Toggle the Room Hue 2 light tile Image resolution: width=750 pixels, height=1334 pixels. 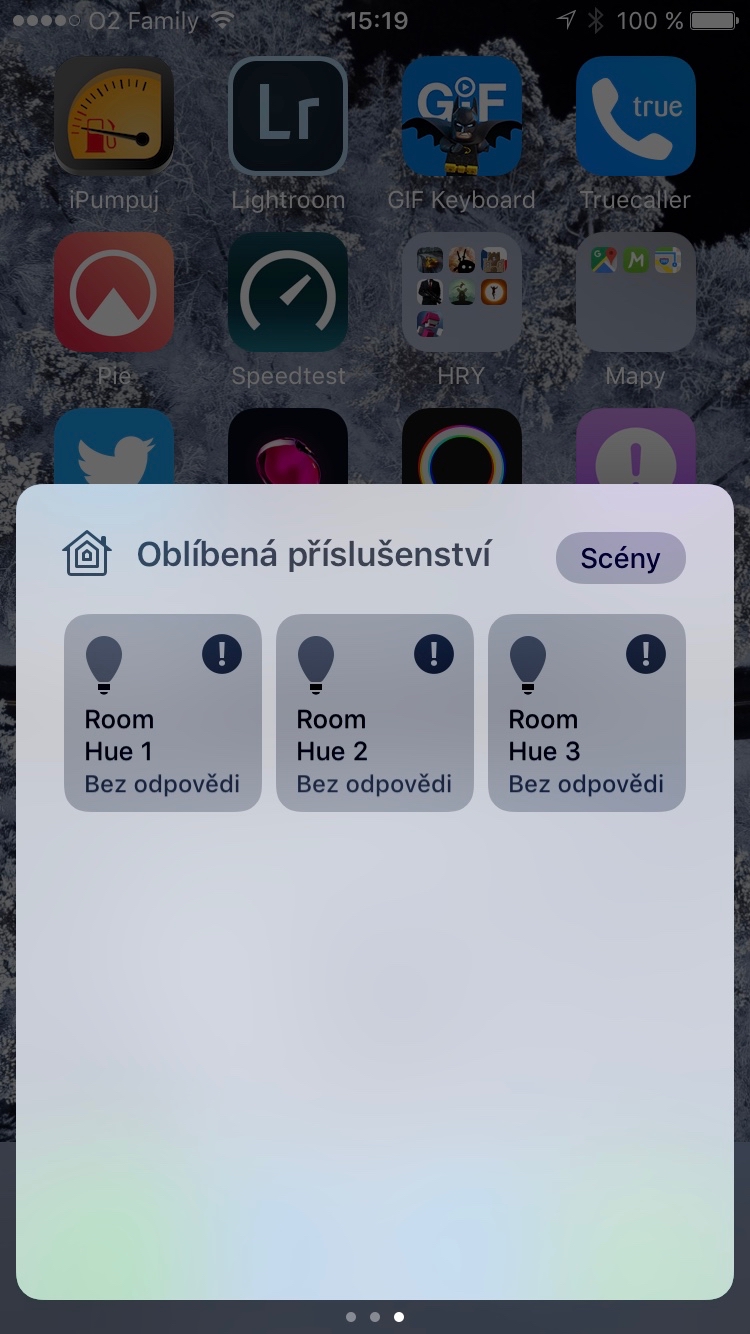click(x=374, y=712)
